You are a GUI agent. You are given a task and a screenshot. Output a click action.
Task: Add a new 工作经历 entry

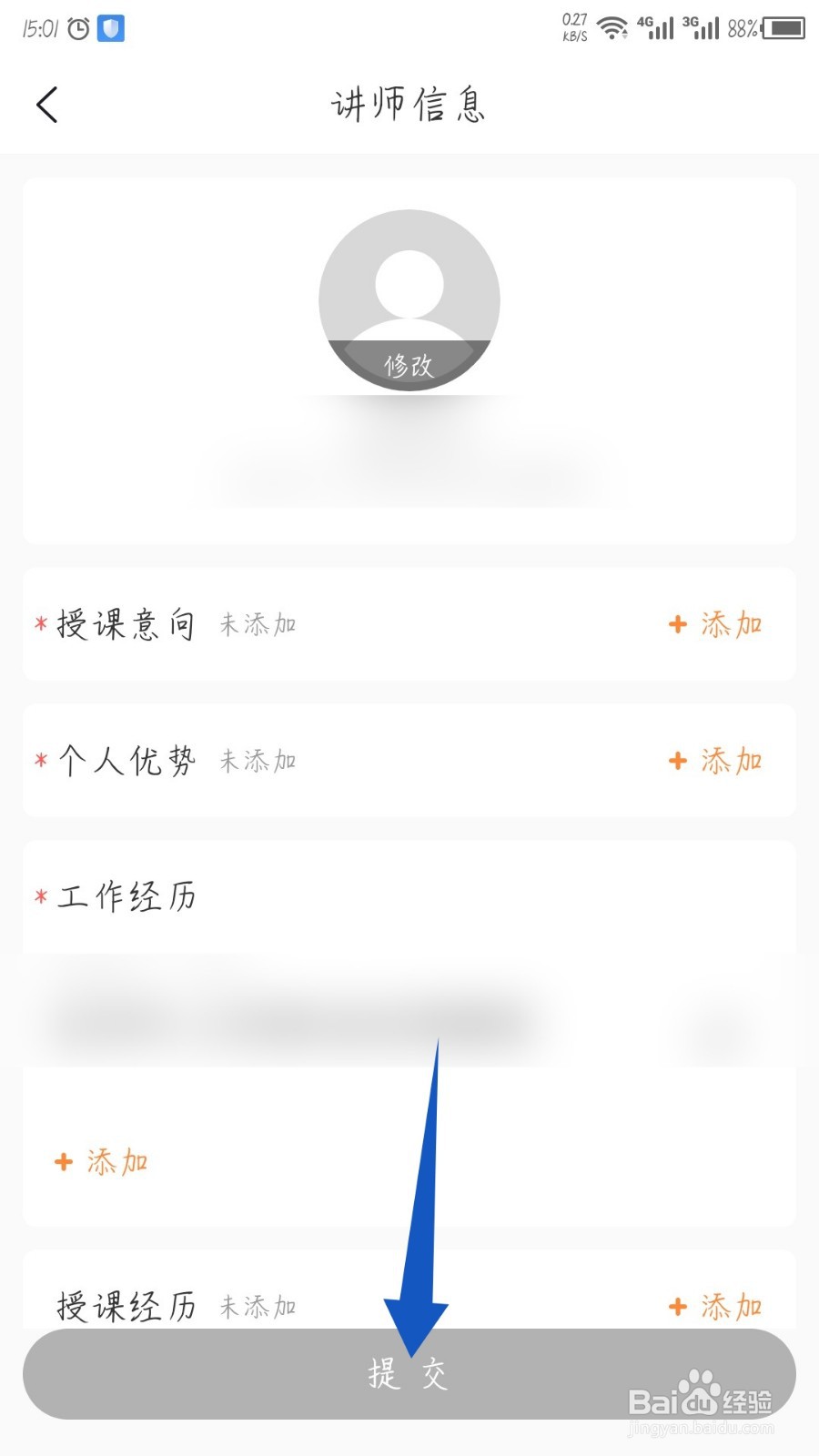point(101,1162)
